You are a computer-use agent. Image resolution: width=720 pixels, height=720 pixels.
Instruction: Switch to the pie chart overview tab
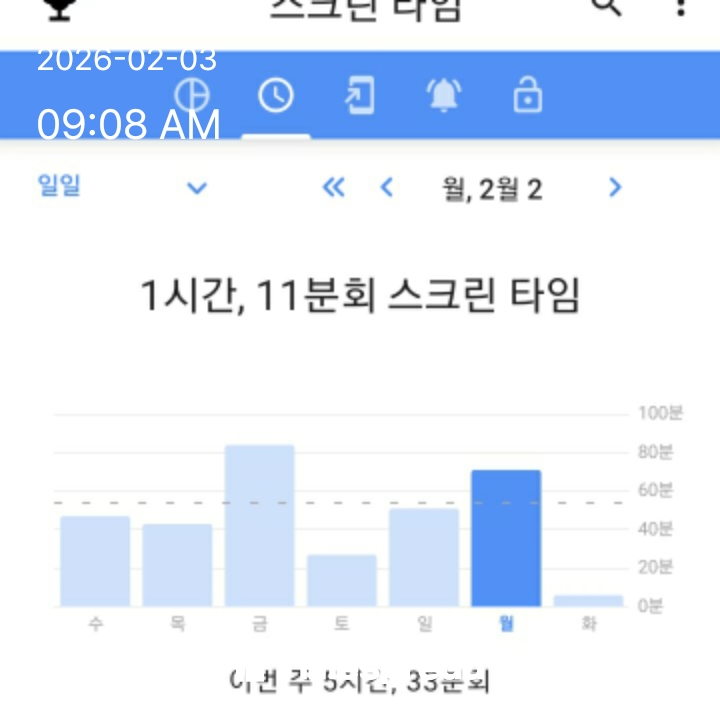[191, 95]
